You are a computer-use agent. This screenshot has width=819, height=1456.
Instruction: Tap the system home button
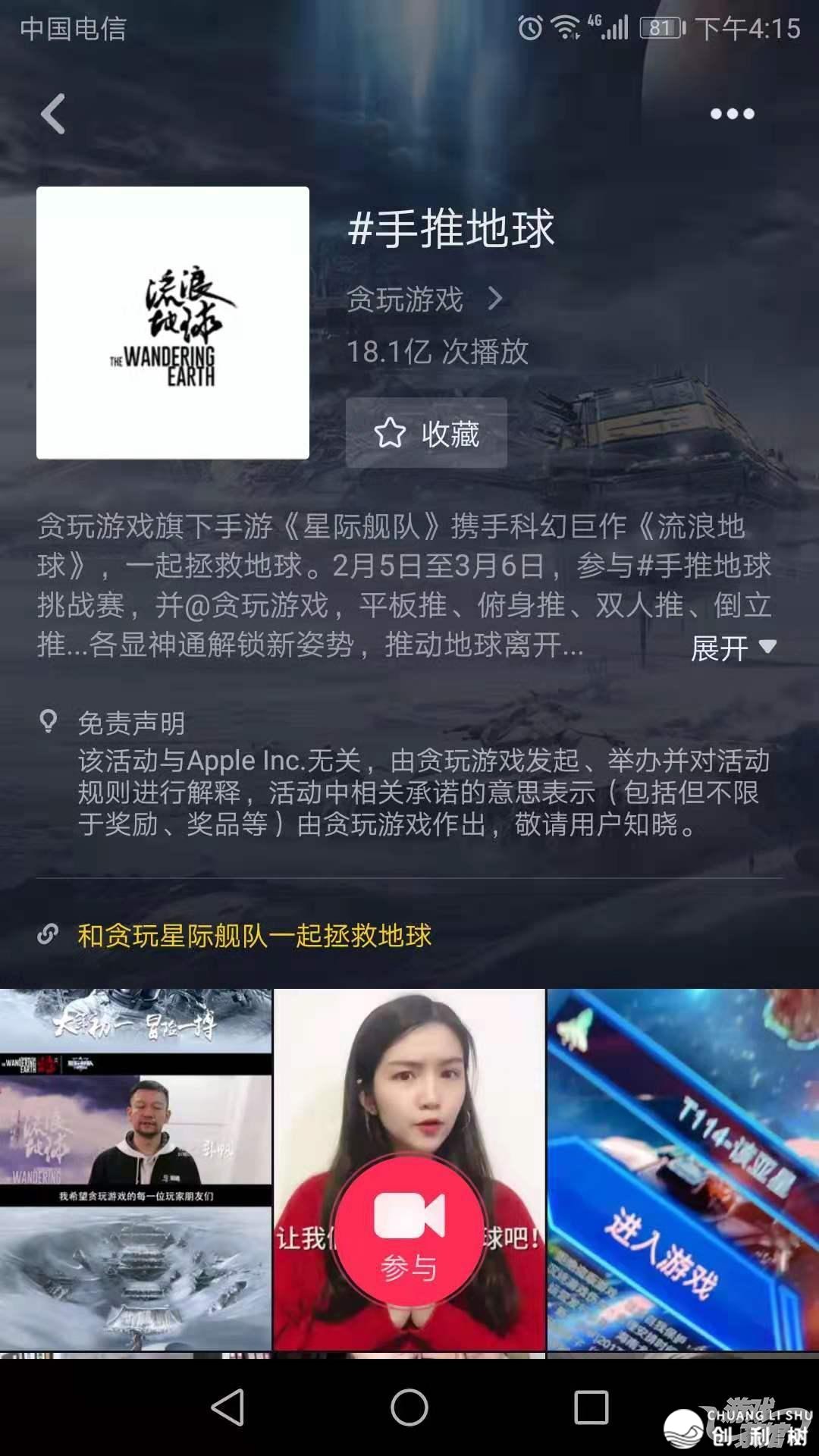(x=409, y=1407)
